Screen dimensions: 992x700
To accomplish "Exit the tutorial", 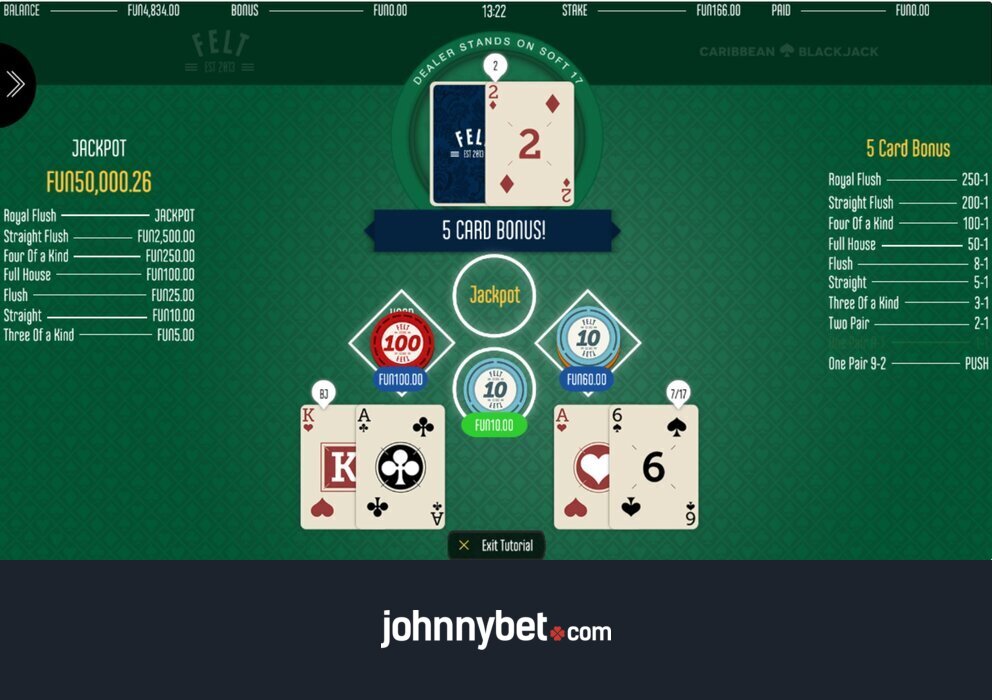I will tap(496, 545).
